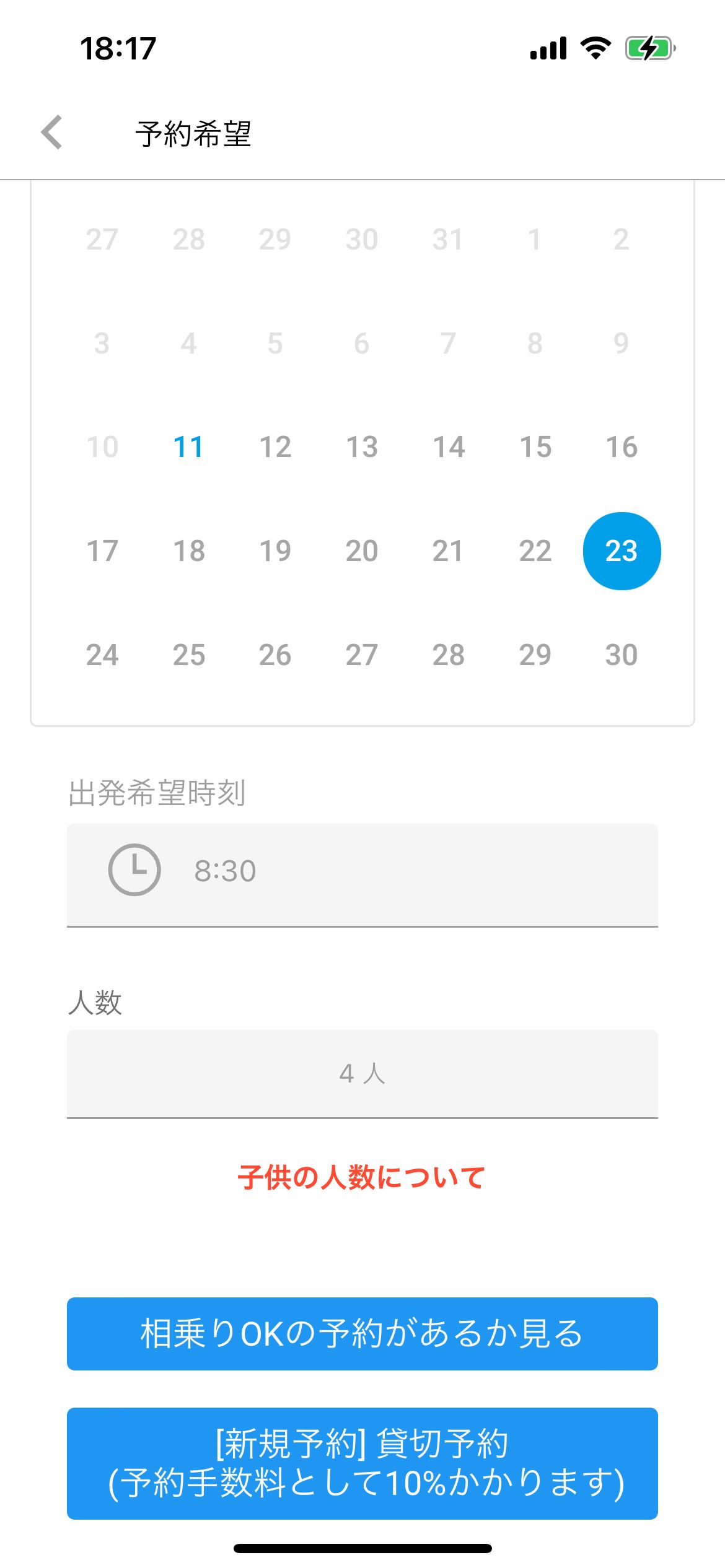Pick date 20 in the calendar
Viewport: 725px width, 1568px height.
click(x=362, y=551)
